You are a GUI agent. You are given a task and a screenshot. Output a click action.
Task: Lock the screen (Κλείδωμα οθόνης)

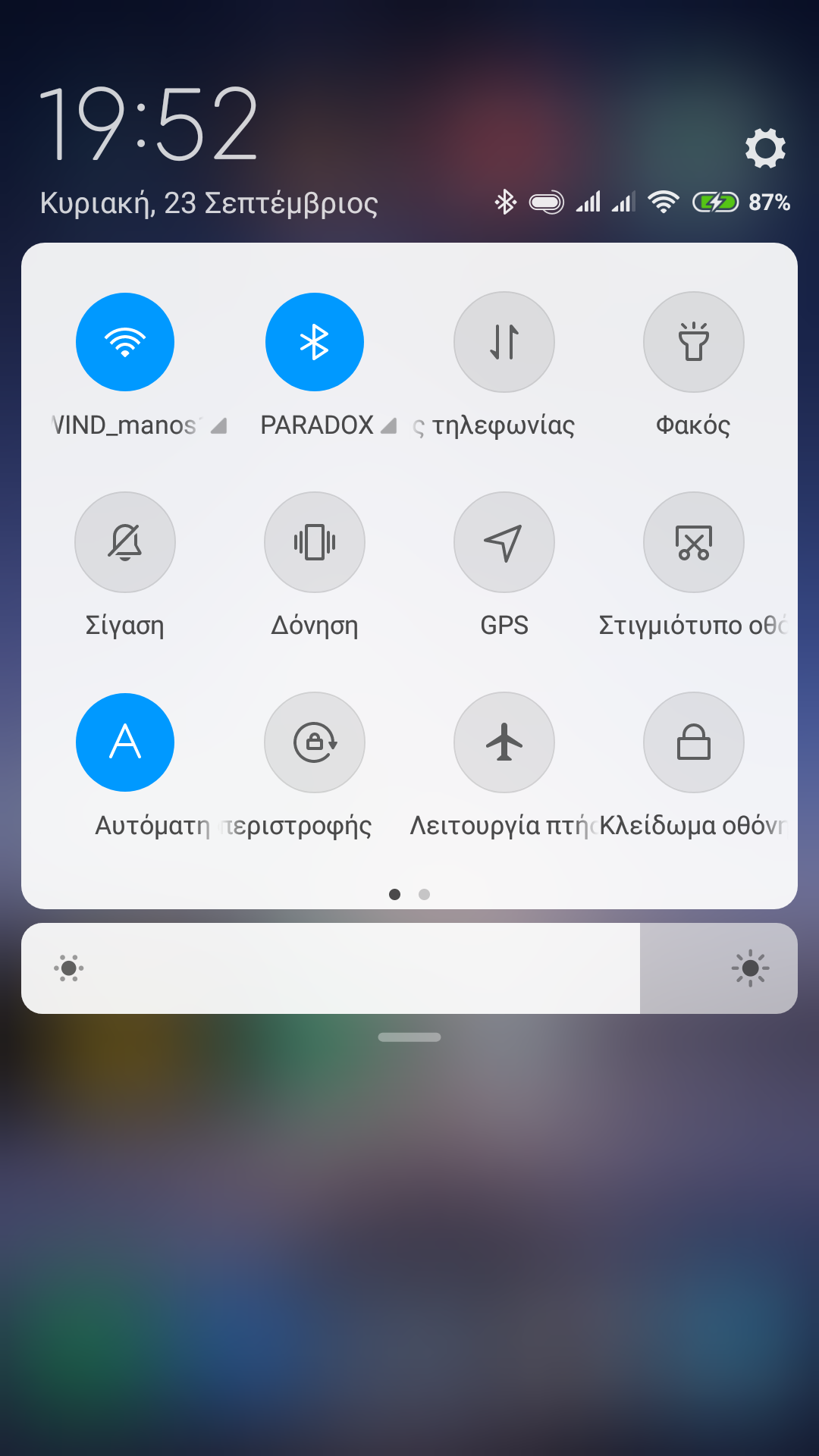pos(694,742)
